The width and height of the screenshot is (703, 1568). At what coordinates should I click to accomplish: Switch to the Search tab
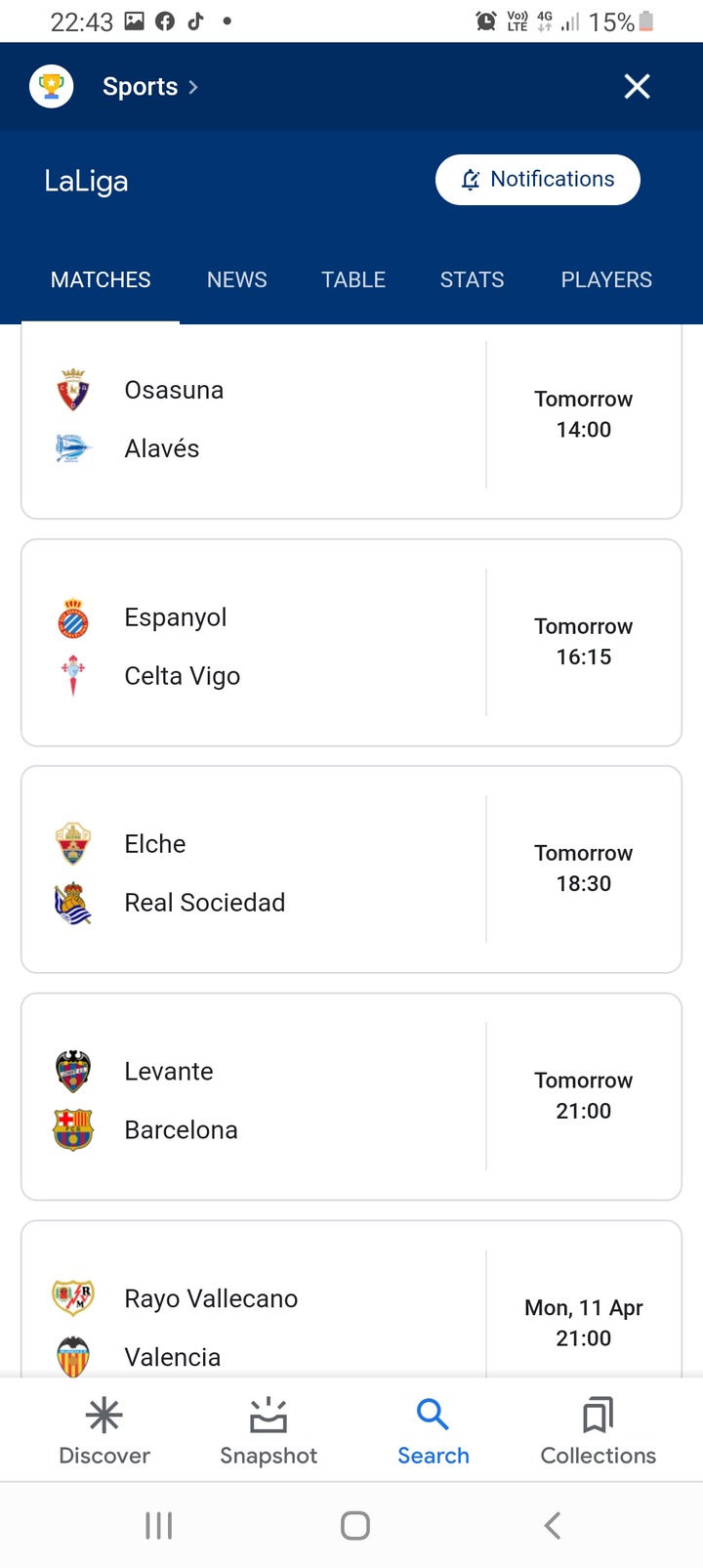coord(434,1431)
